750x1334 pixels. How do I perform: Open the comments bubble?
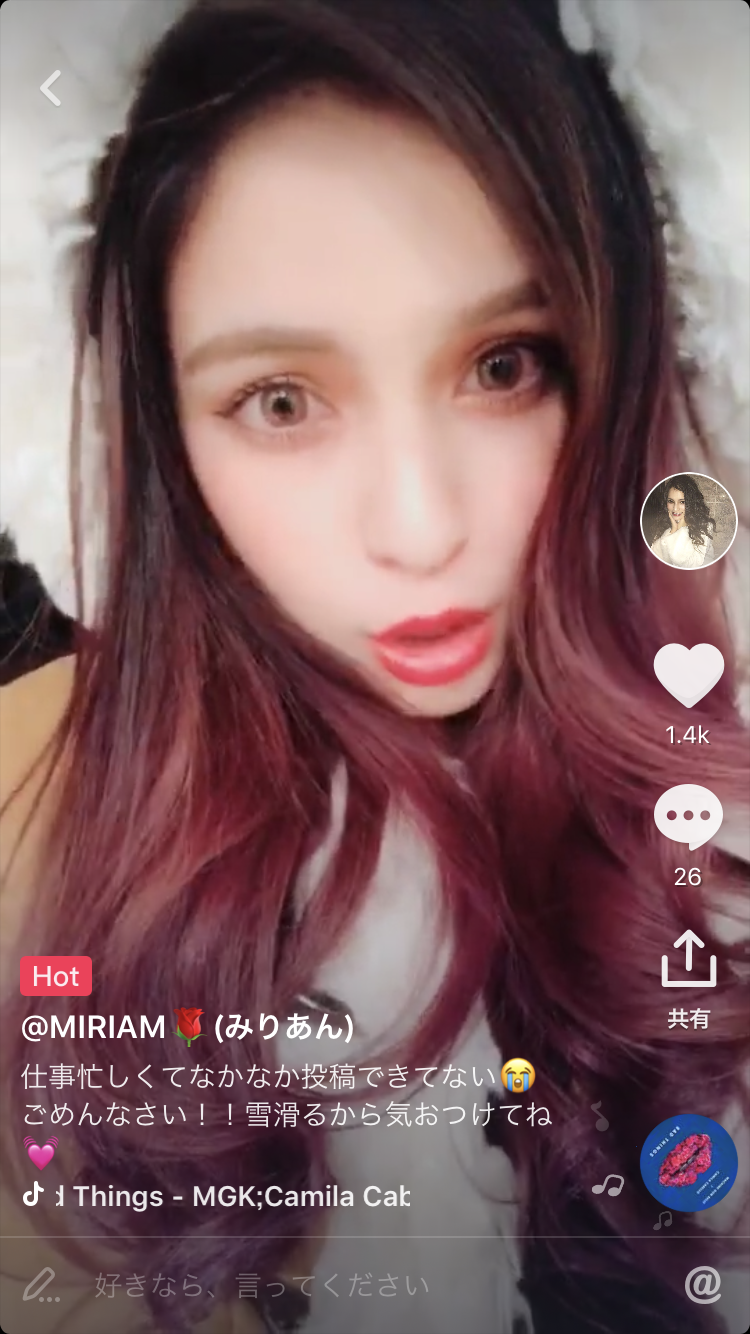pyautogui.click(x=688, y=817)
